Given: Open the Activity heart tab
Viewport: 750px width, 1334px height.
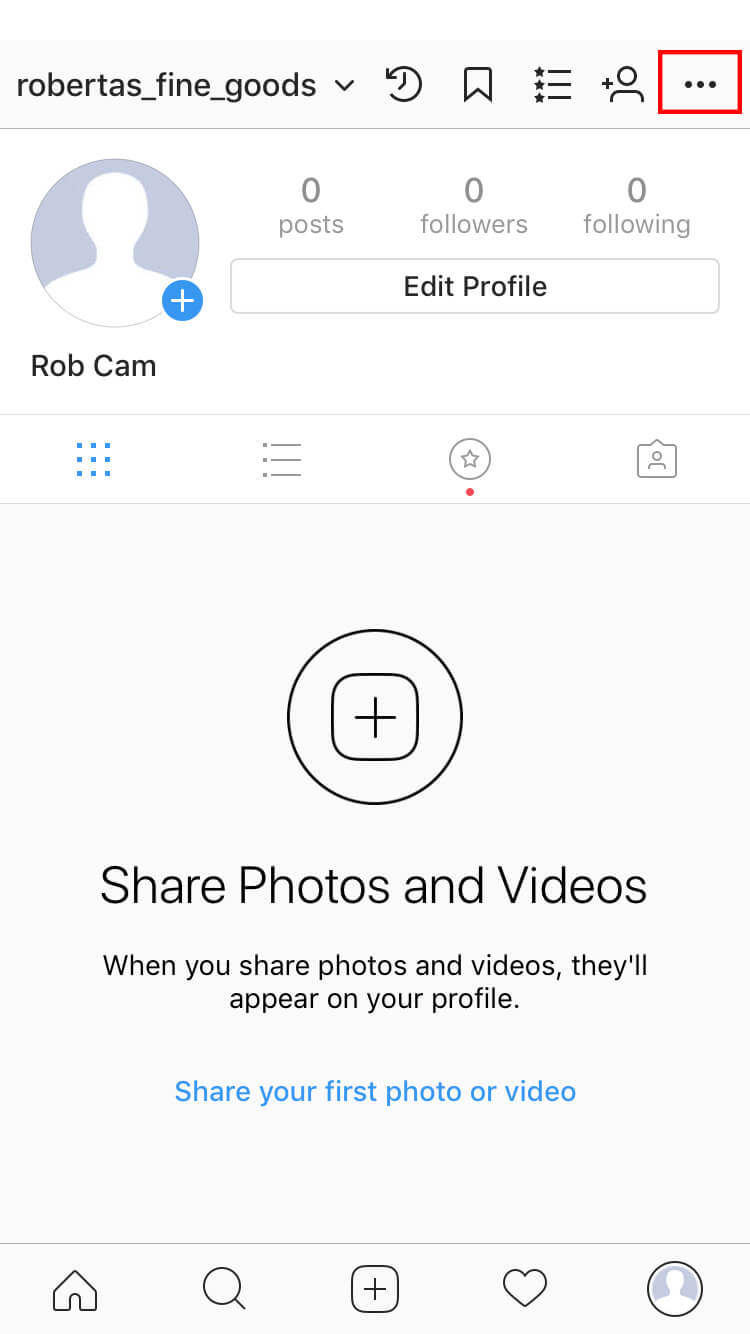Looking at the screenshot, I should (x=525, y=1289).
